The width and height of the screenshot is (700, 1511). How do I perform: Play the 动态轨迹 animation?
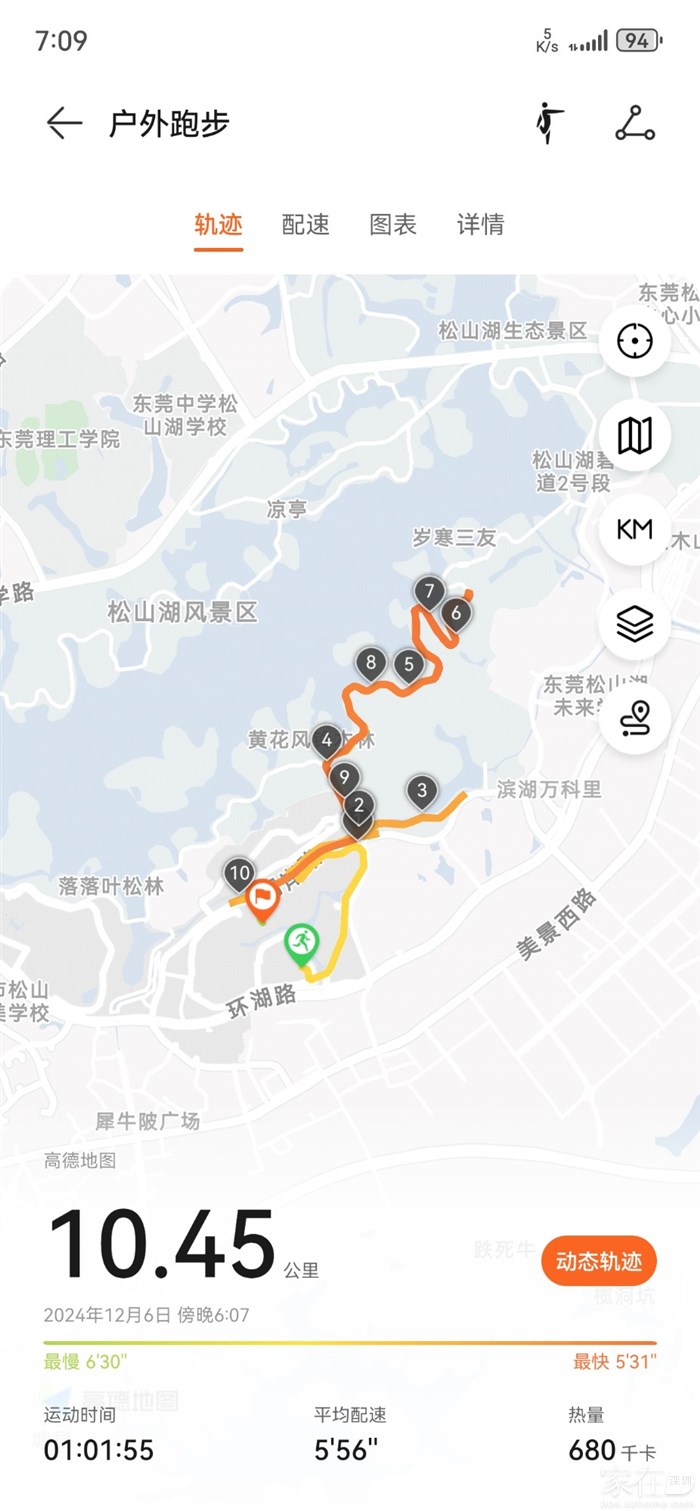tap(598, 1262)
